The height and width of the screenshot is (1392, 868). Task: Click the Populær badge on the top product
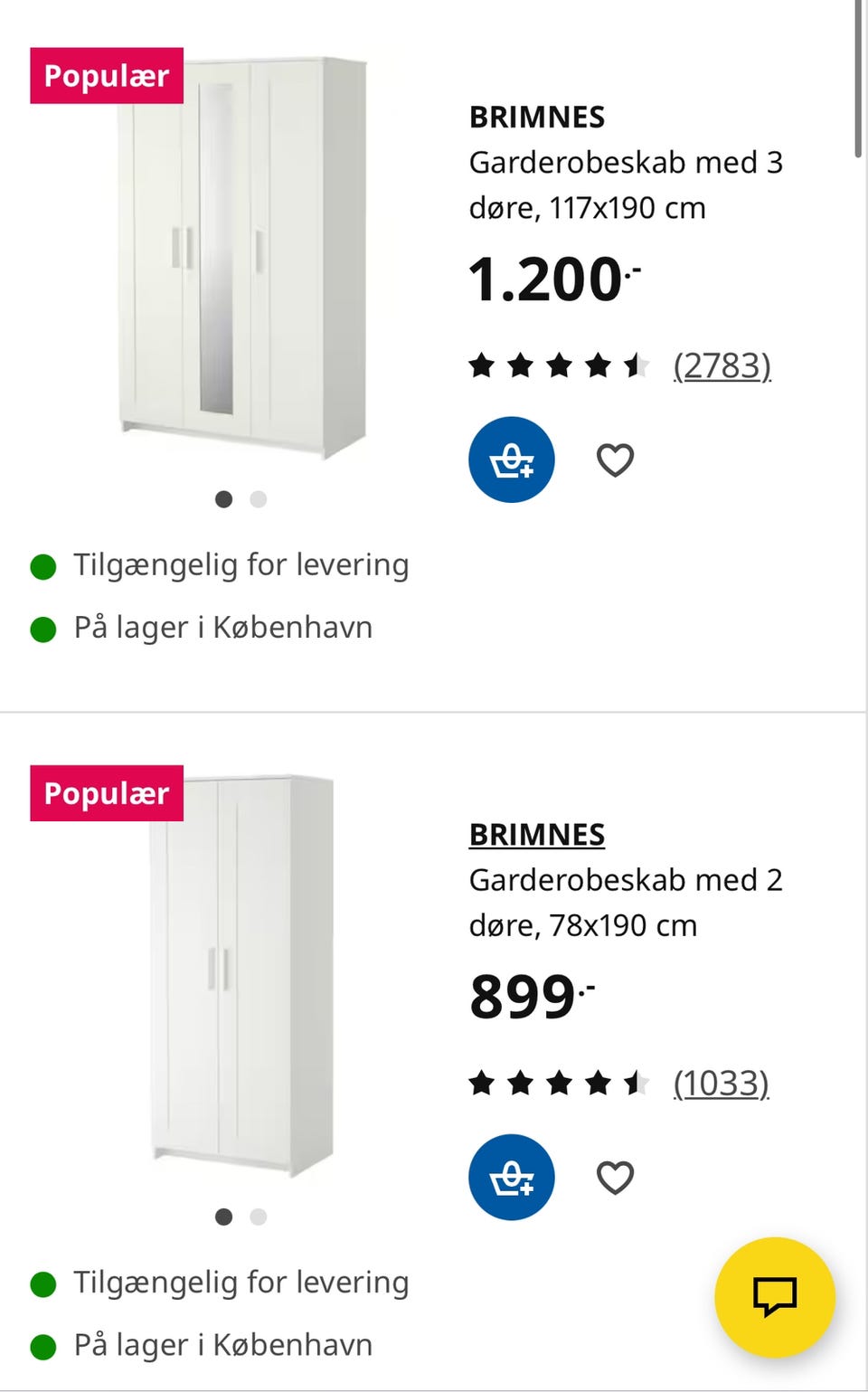click(106, 76)
